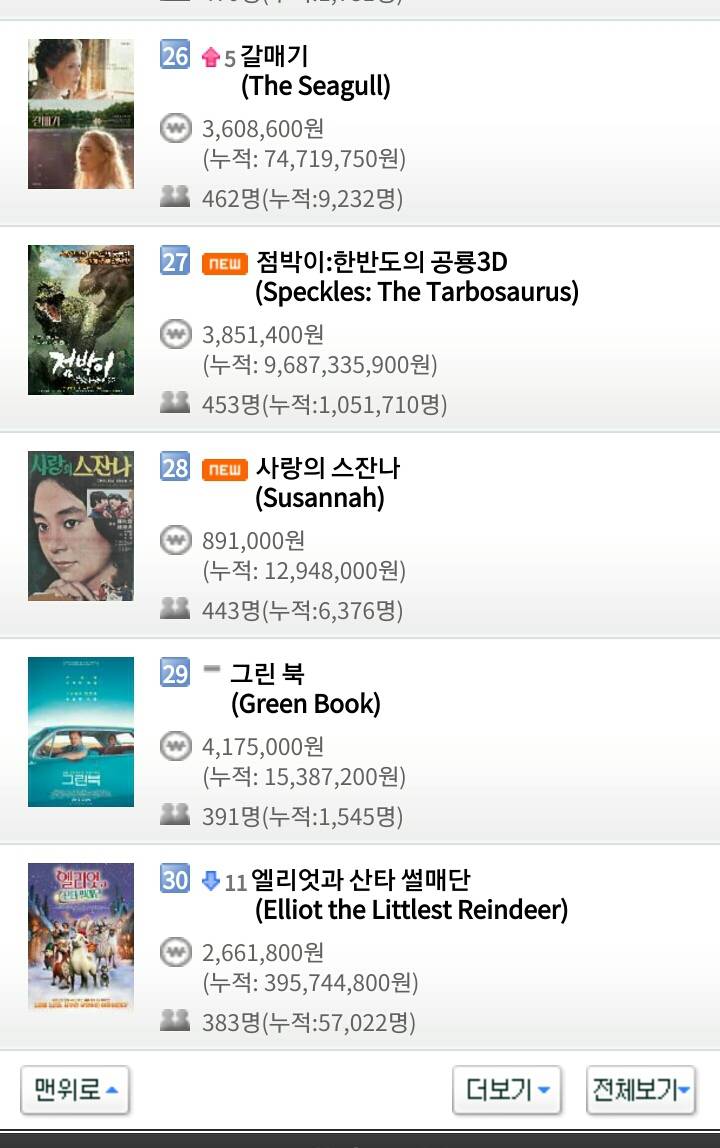Click the rank 30 number badge

(x=174, y=880)
